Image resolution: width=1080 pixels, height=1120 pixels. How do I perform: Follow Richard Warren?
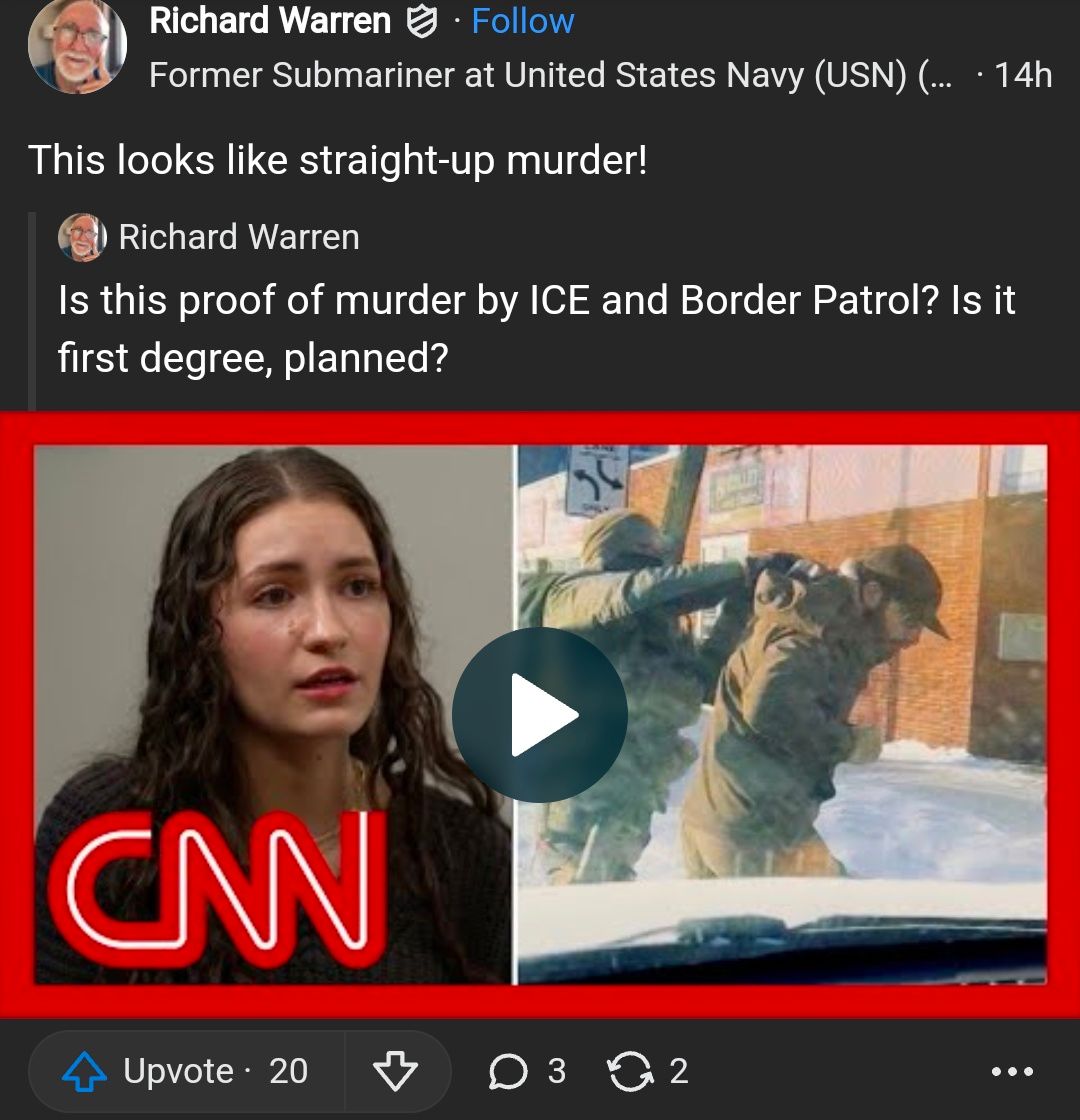[522, 21]
